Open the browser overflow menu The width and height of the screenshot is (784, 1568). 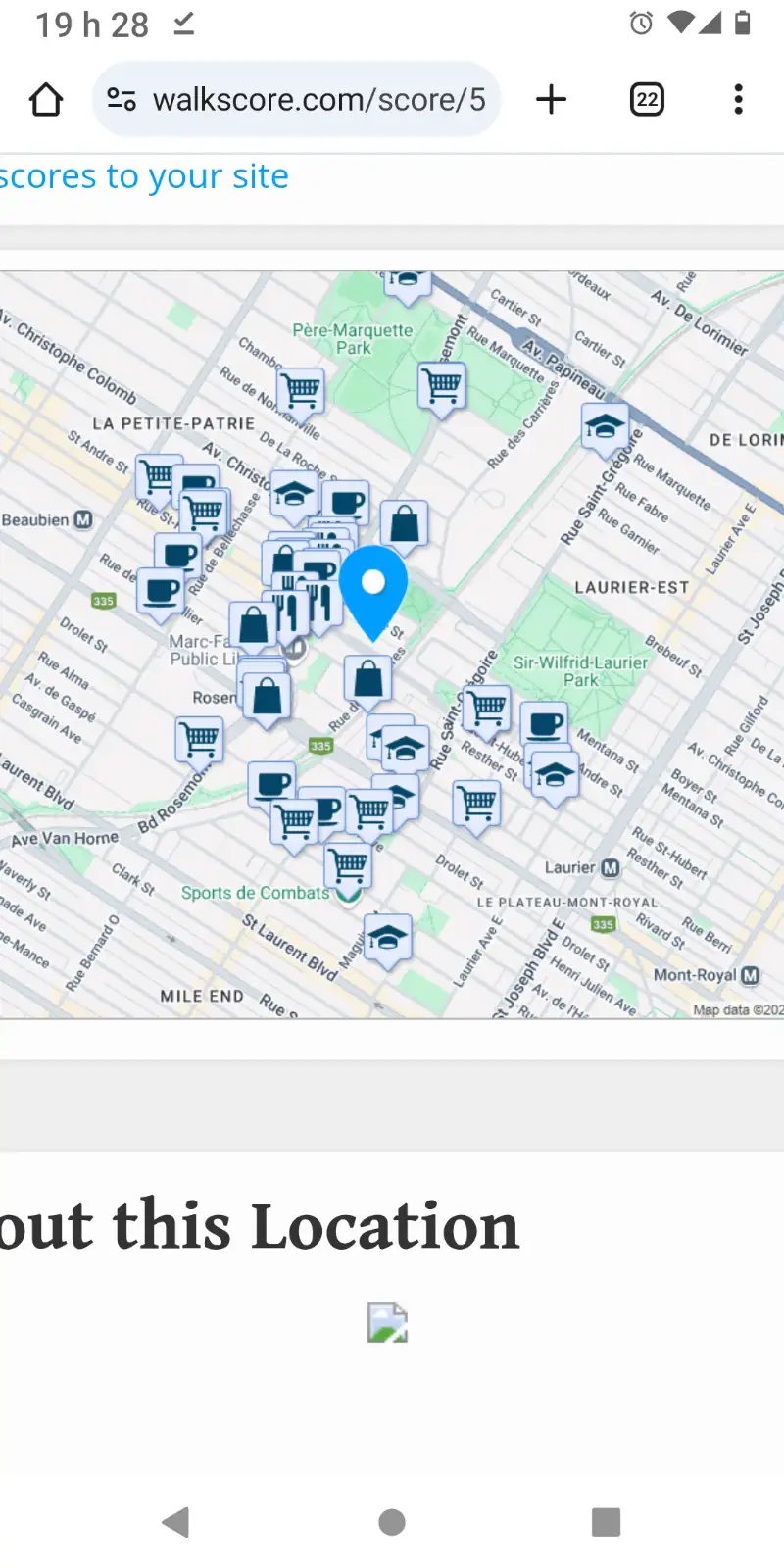click(738, 99)
